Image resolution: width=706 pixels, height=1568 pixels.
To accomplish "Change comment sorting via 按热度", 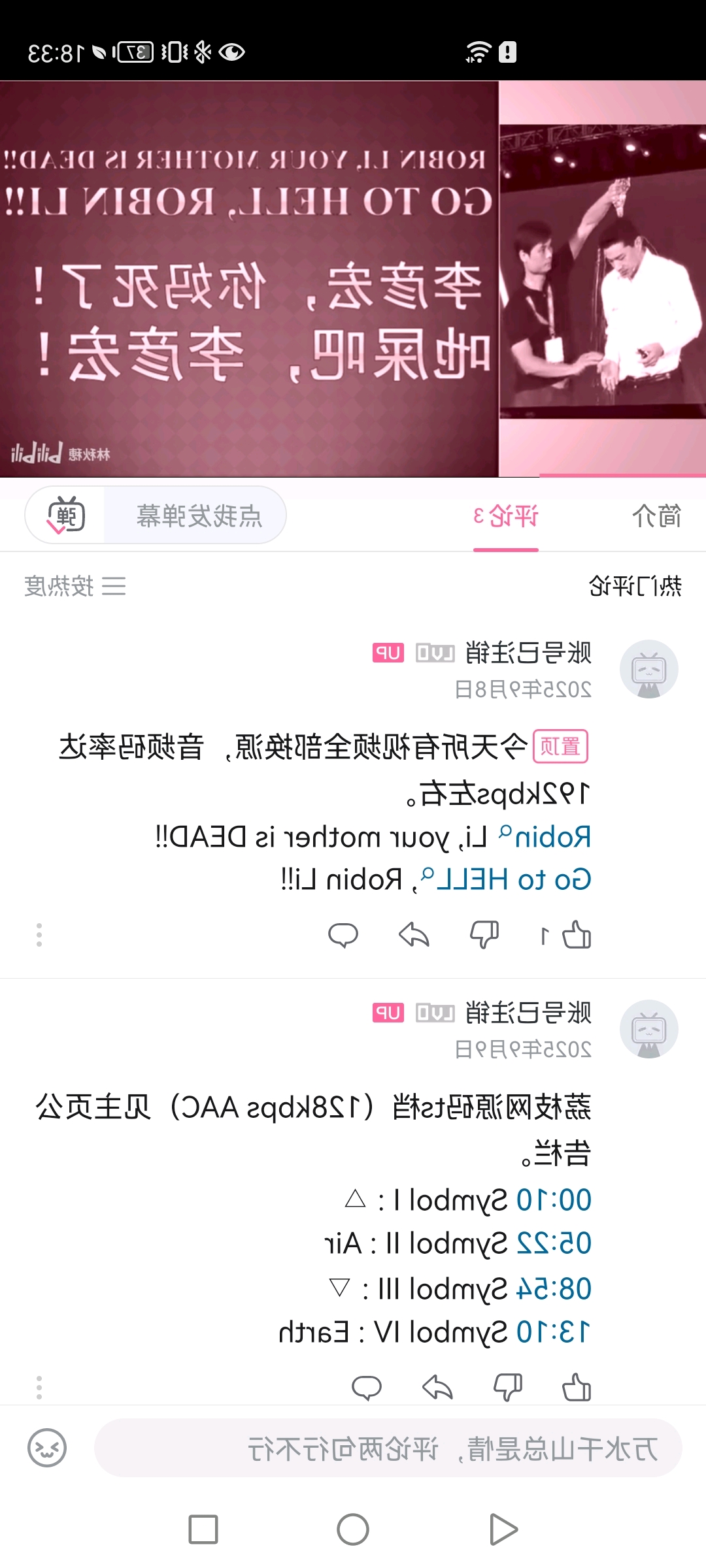I will (x=75, y=586).
